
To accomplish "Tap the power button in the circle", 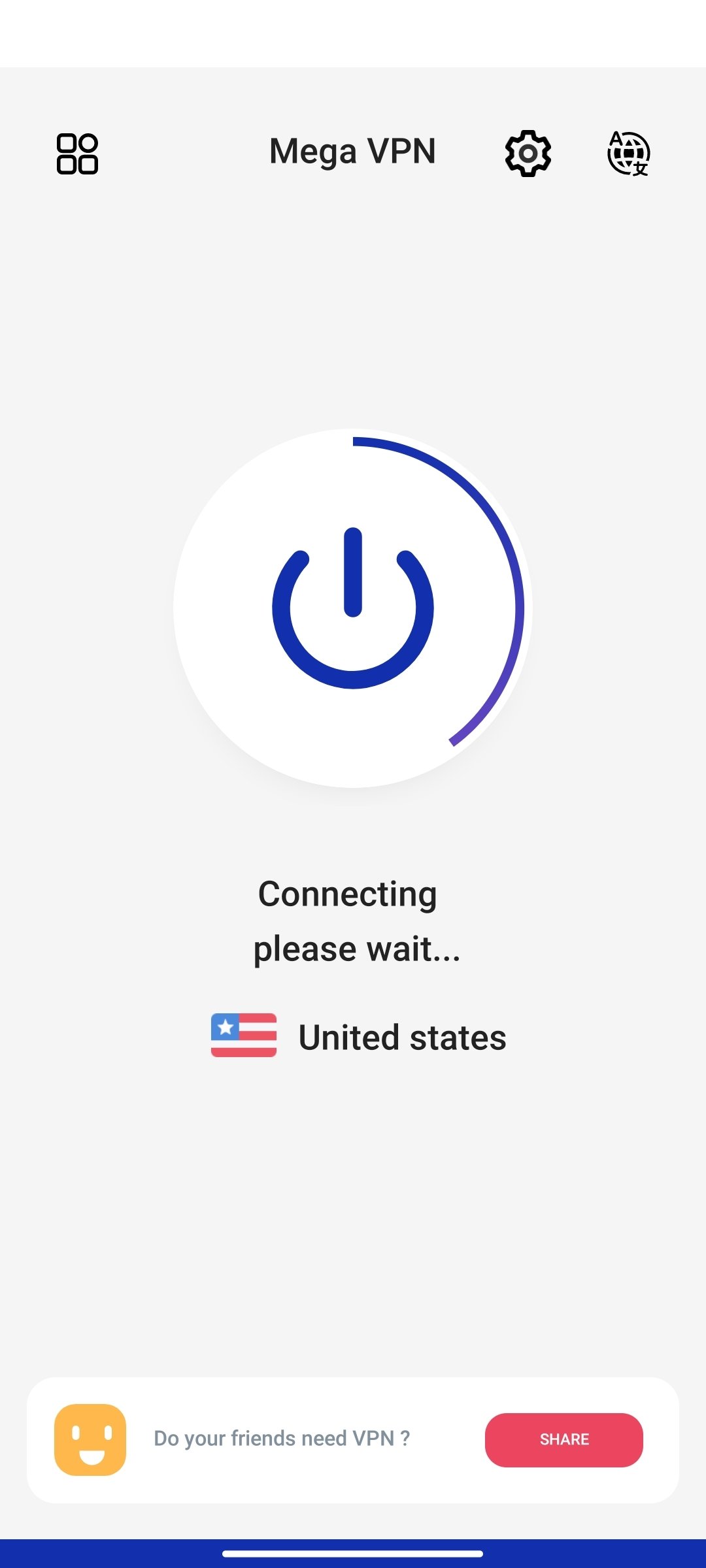I will 353,608.
